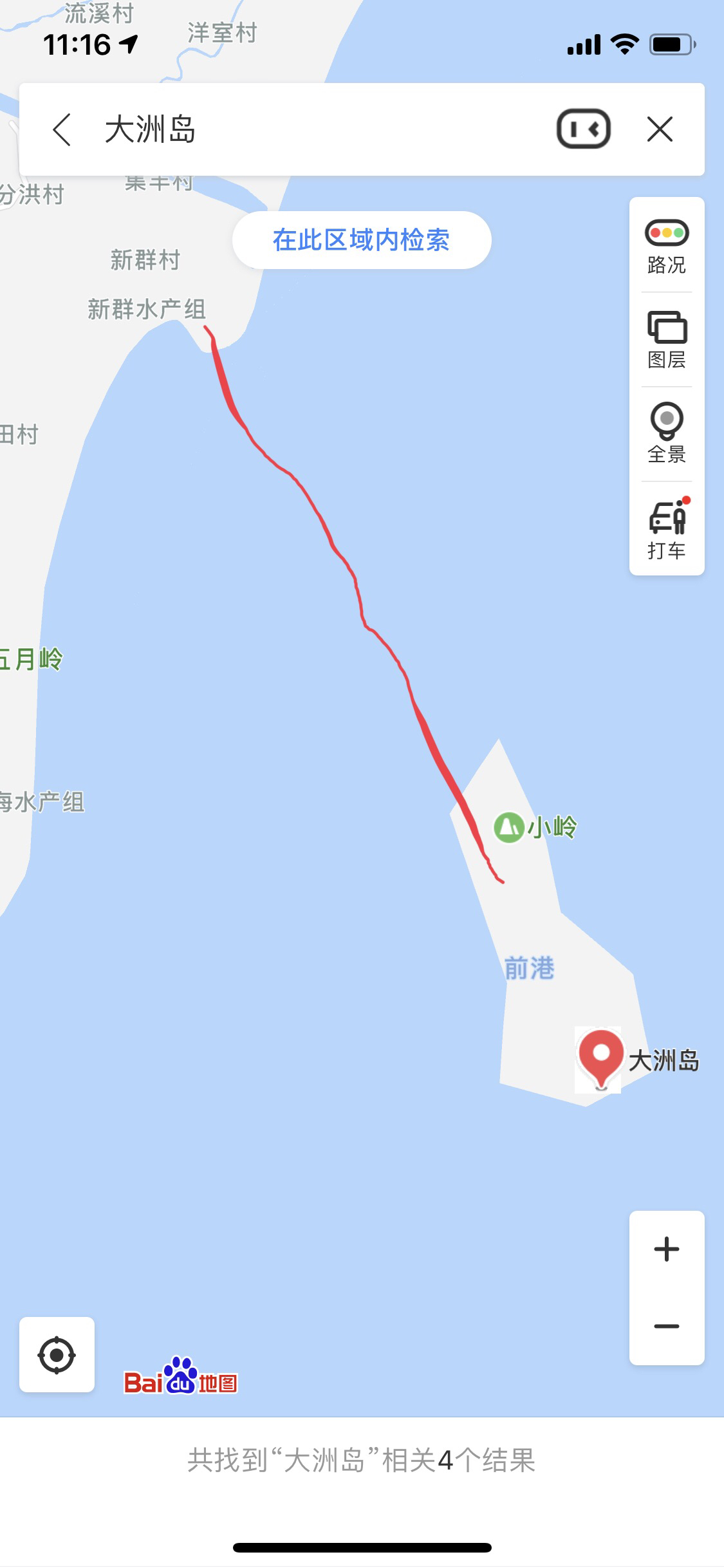Switch results to list view
Viewport: 724px width, 1568px height.
583,129
